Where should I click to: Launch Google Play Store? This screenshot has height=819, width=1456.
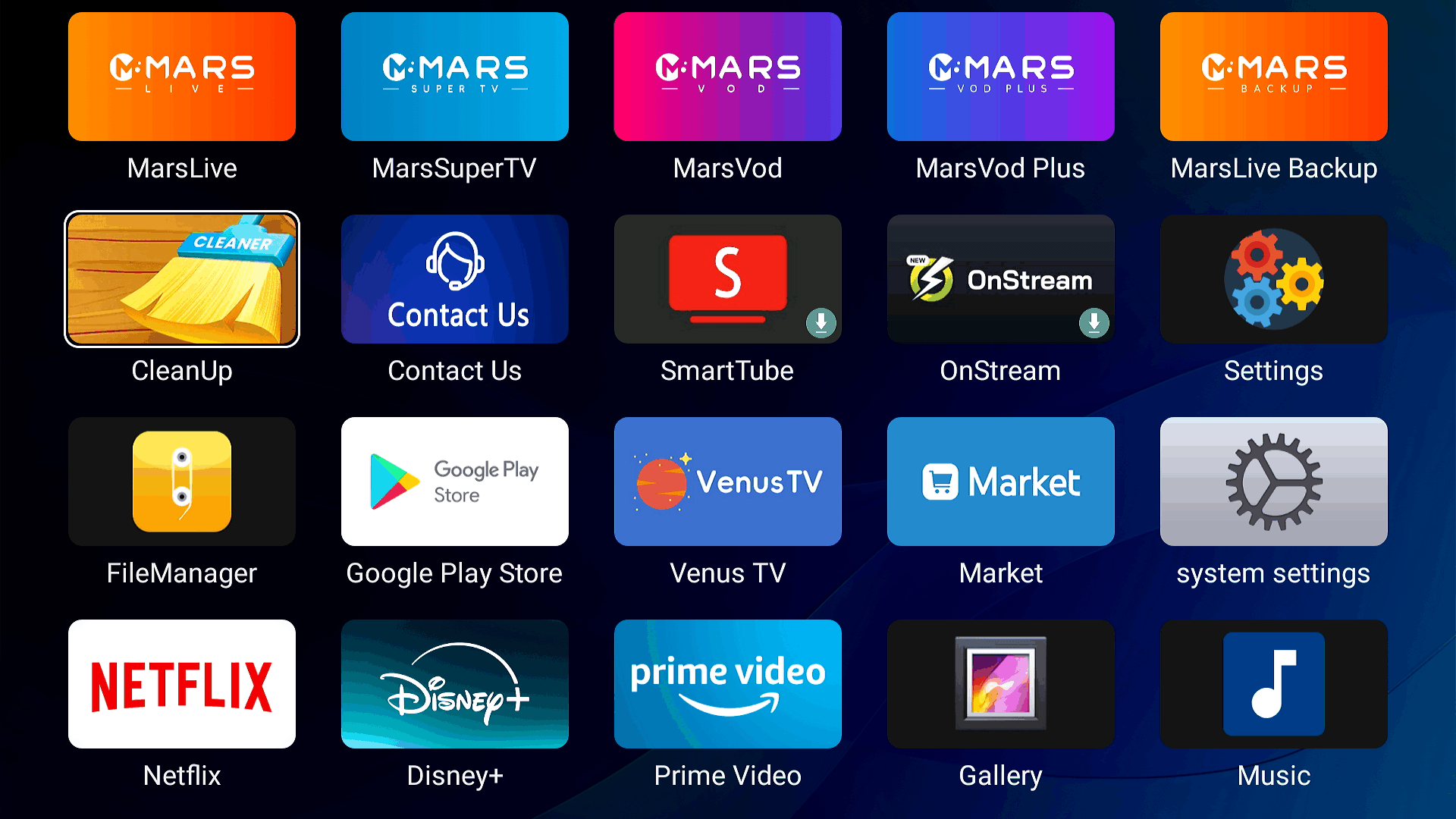pyautogui.click(x=455, y=482)
